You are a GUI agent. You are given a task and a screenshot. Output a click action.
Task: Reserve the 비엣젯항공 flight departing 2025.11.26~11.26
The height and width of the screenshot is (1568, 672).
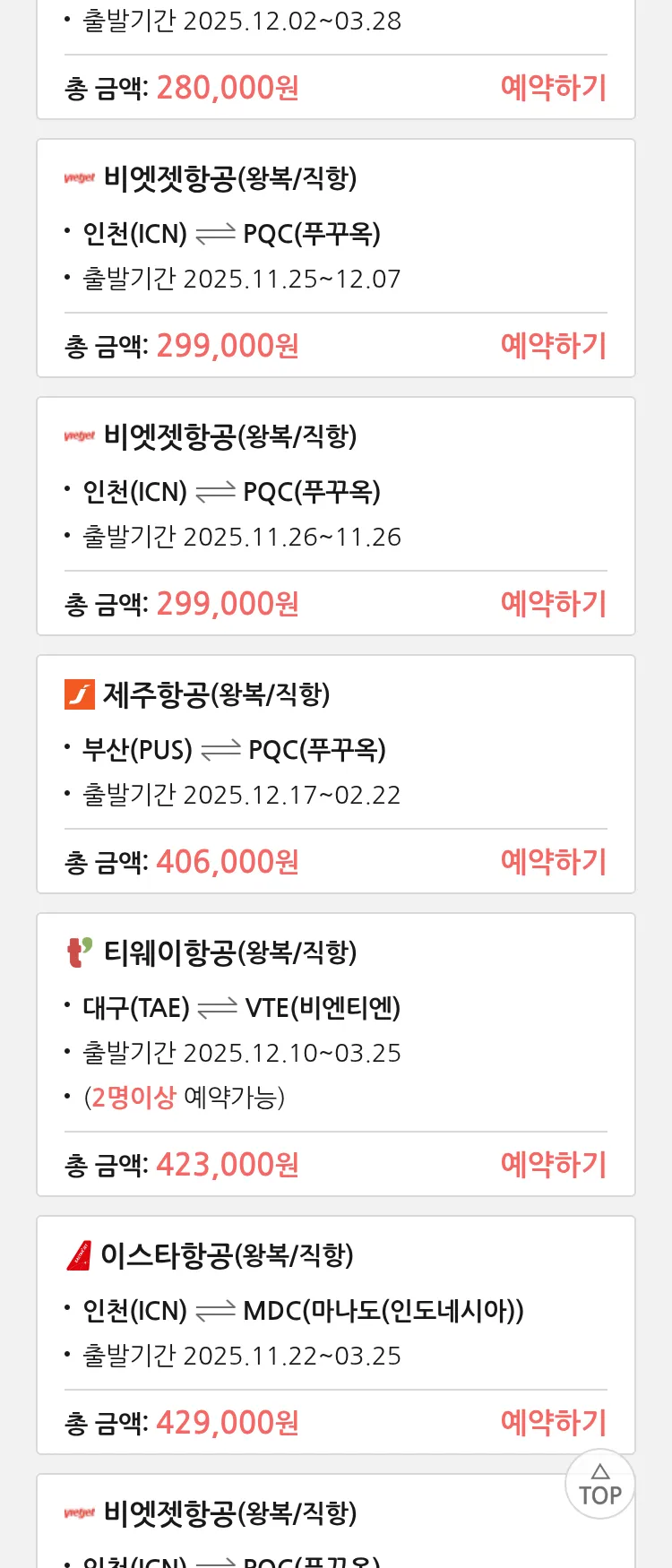(x=553, y=604)
